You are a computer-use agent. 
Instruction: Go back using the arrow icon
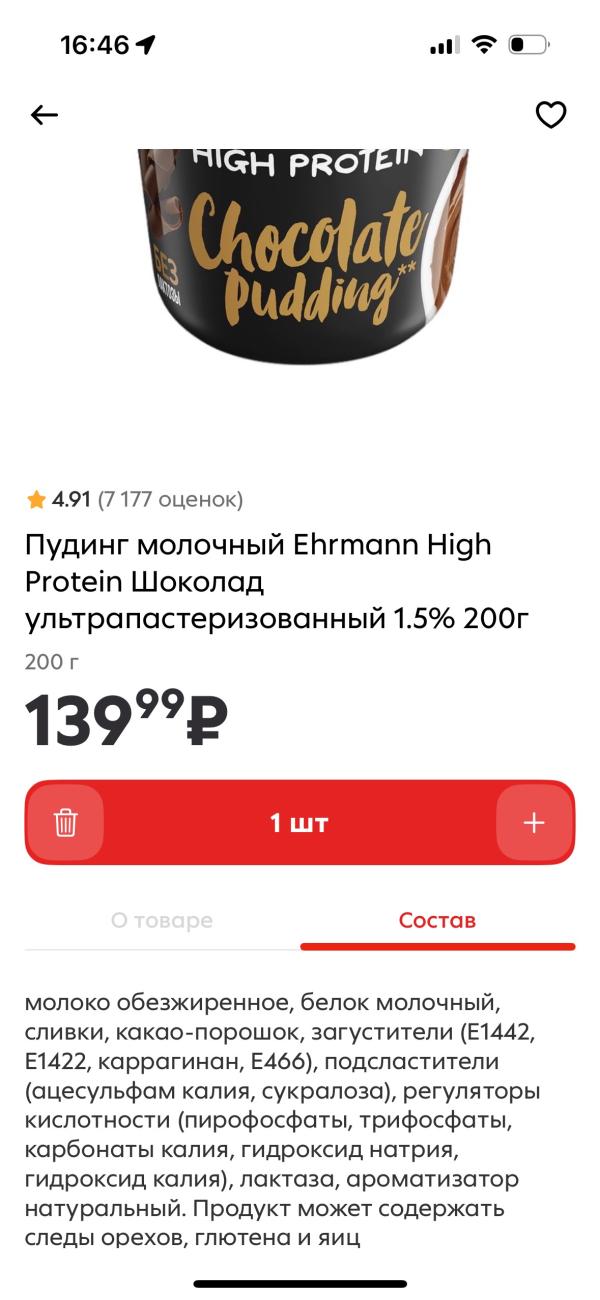click(x=45, y=116)
